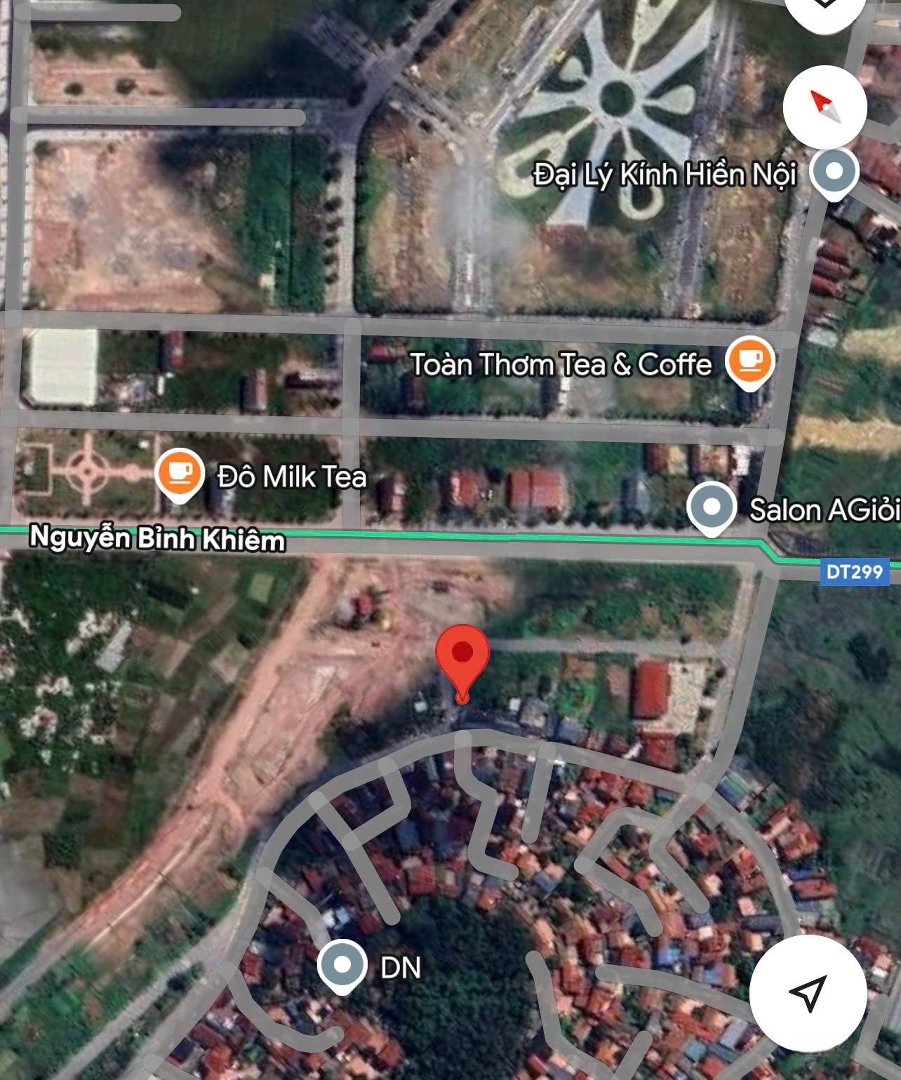The width and height of the screenshot is (901, 1080).
Task: Select the DN place marker
Action: point(343,965)
